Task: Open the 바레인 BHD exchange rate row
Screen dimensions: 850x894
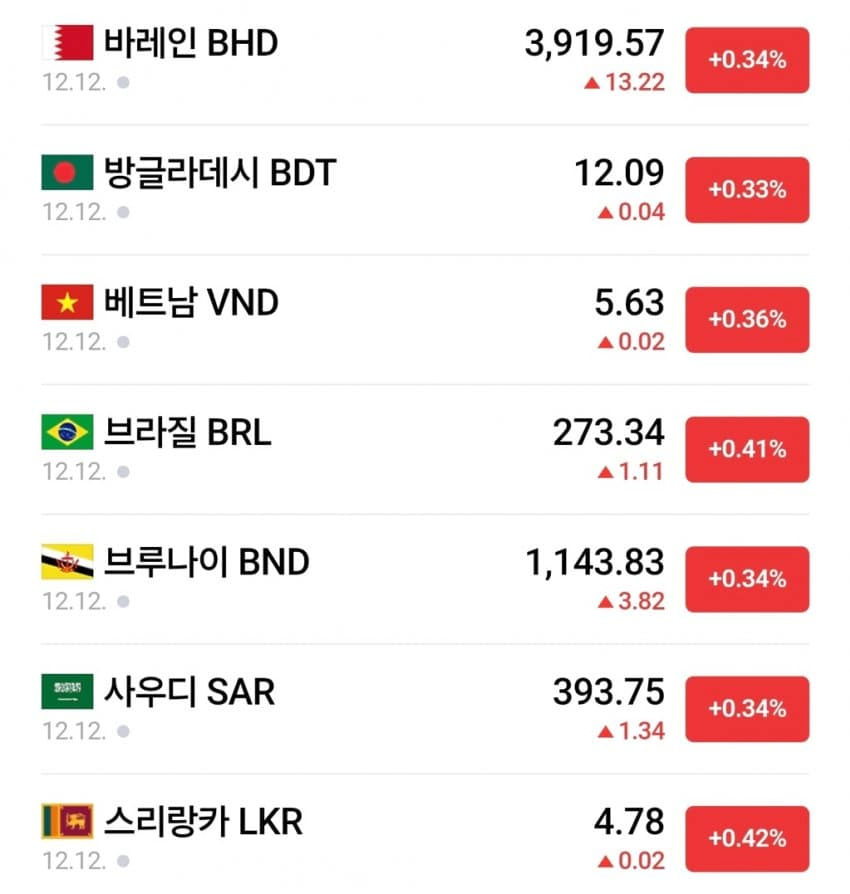Action: [190, 44]
